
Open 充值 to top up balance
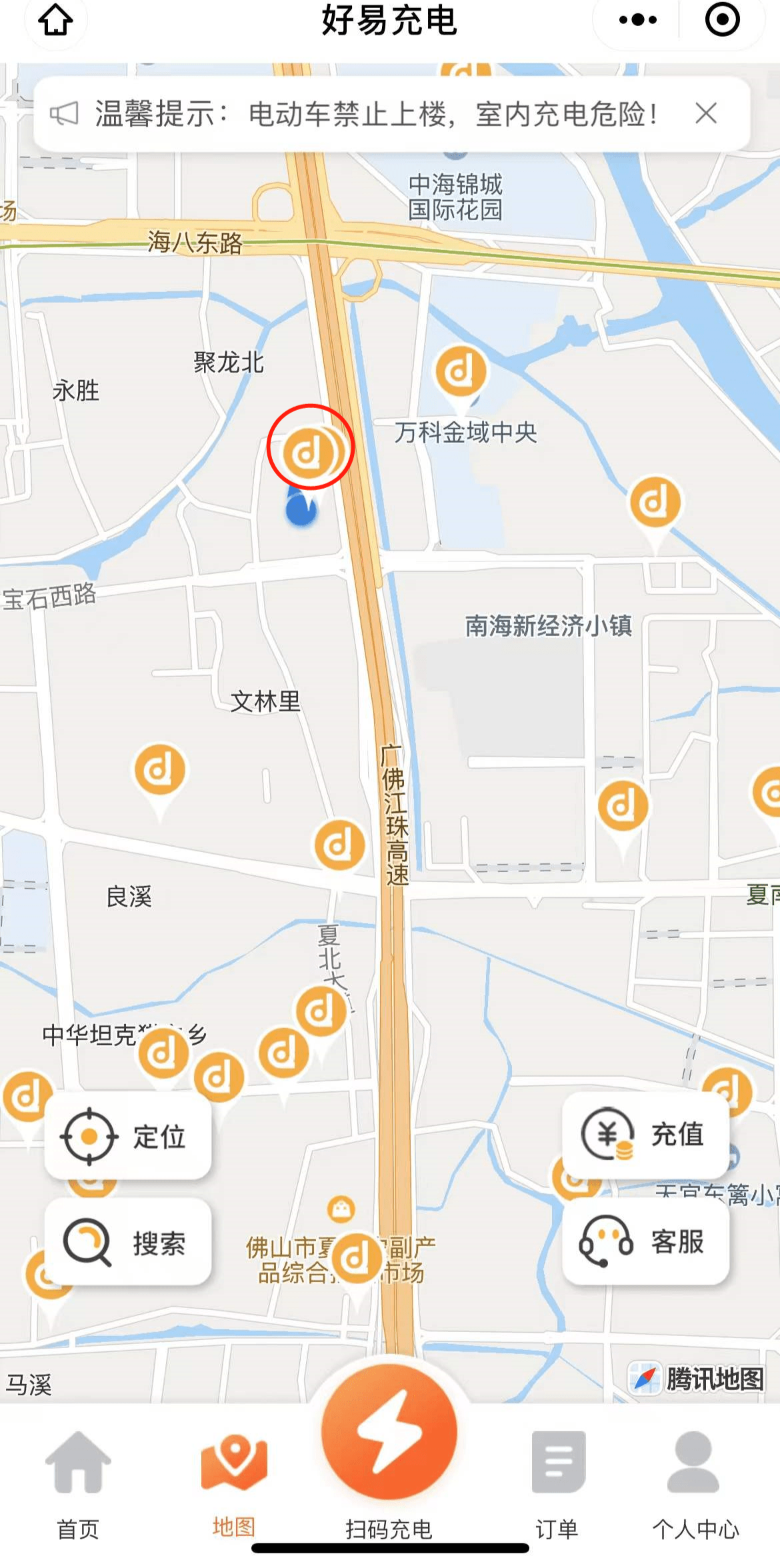(645, 1135)
